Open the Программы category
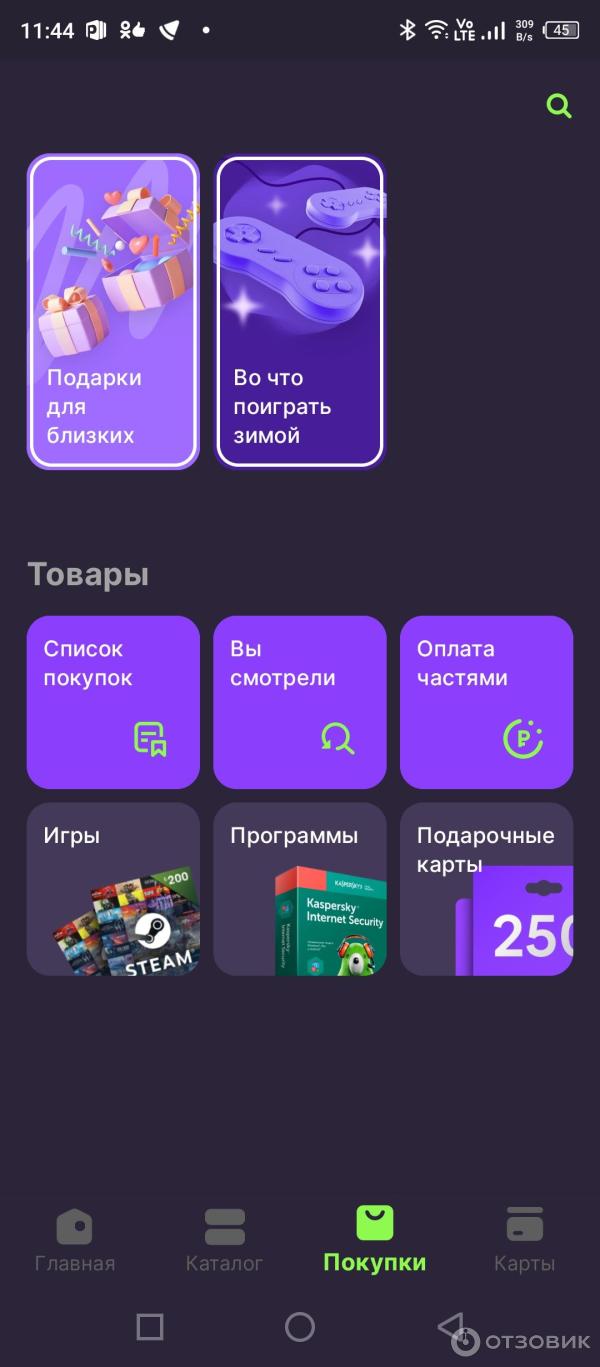The image size is (600, 1367). (300, 889)
